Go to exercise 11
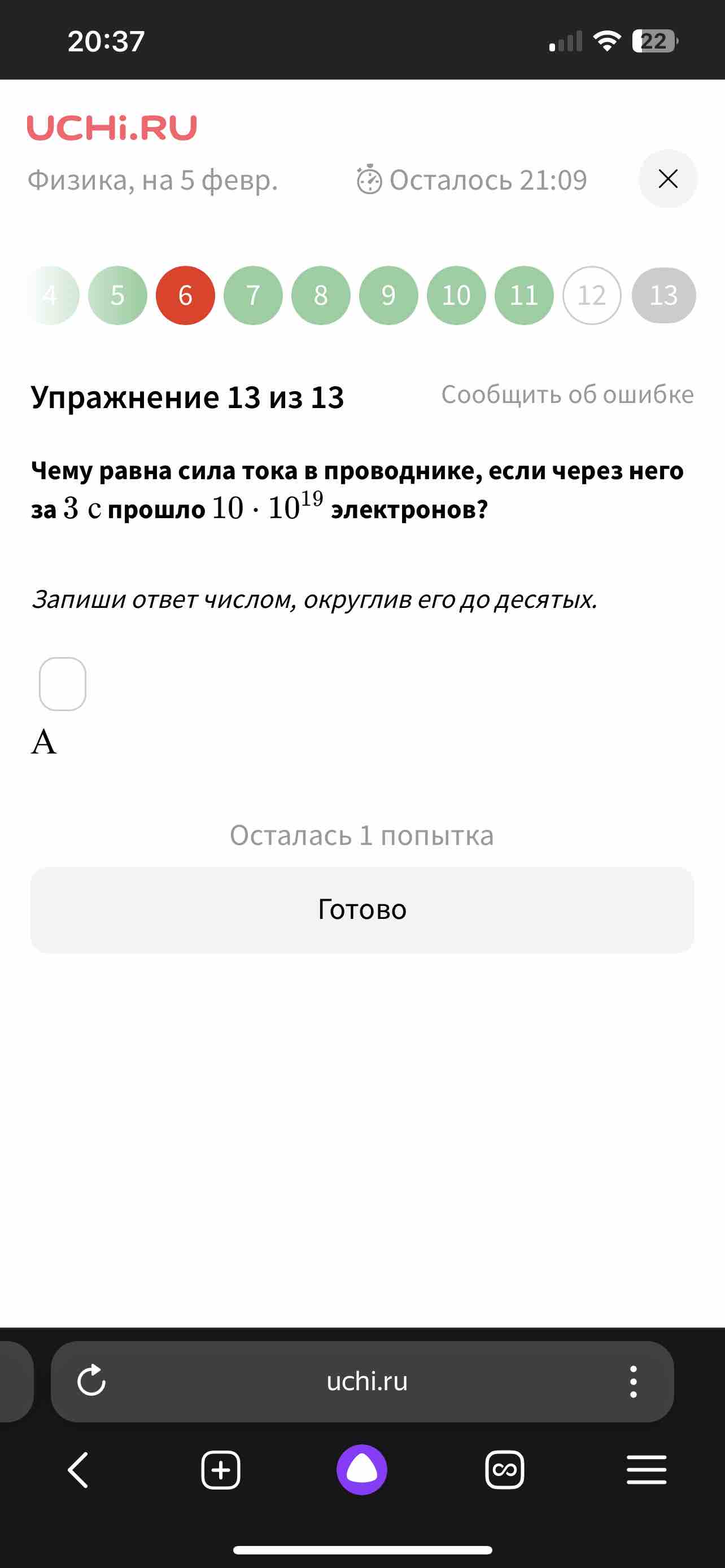725x1568 pixels. click(524, 295)
